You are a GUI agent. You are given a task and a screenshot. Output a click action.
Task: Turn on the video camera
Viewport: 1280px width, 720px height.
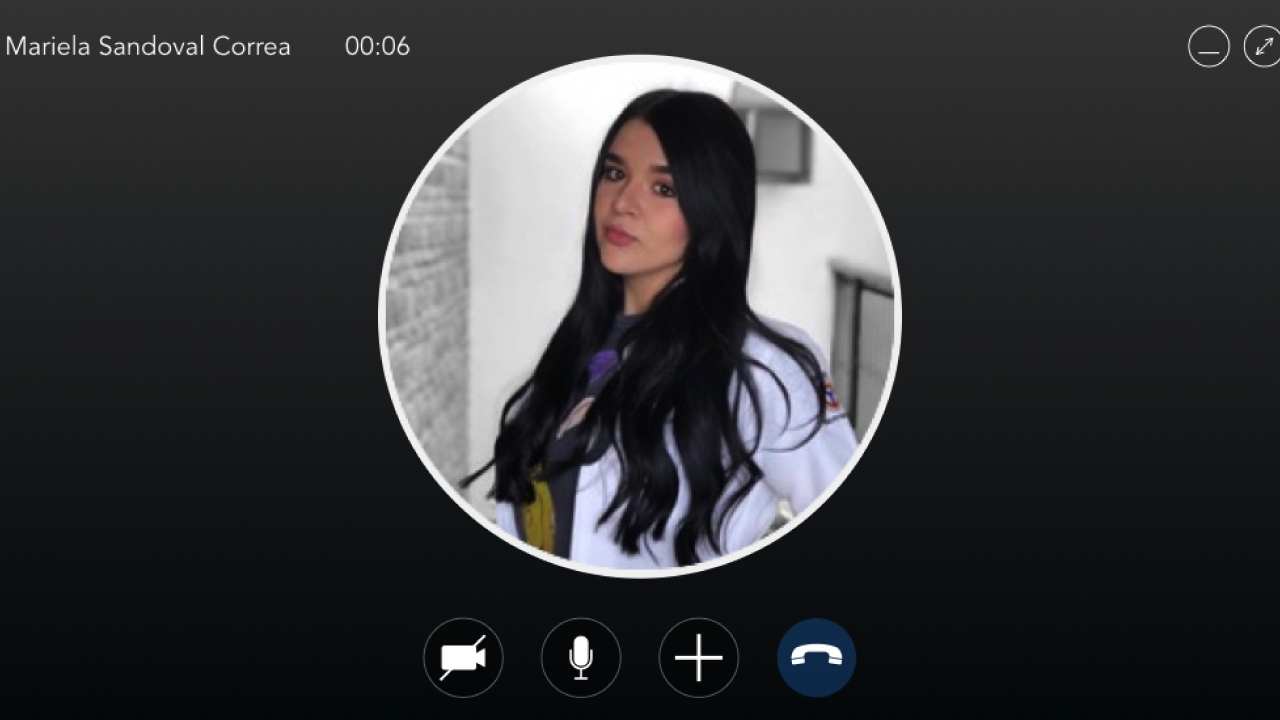tap(463, 657)
